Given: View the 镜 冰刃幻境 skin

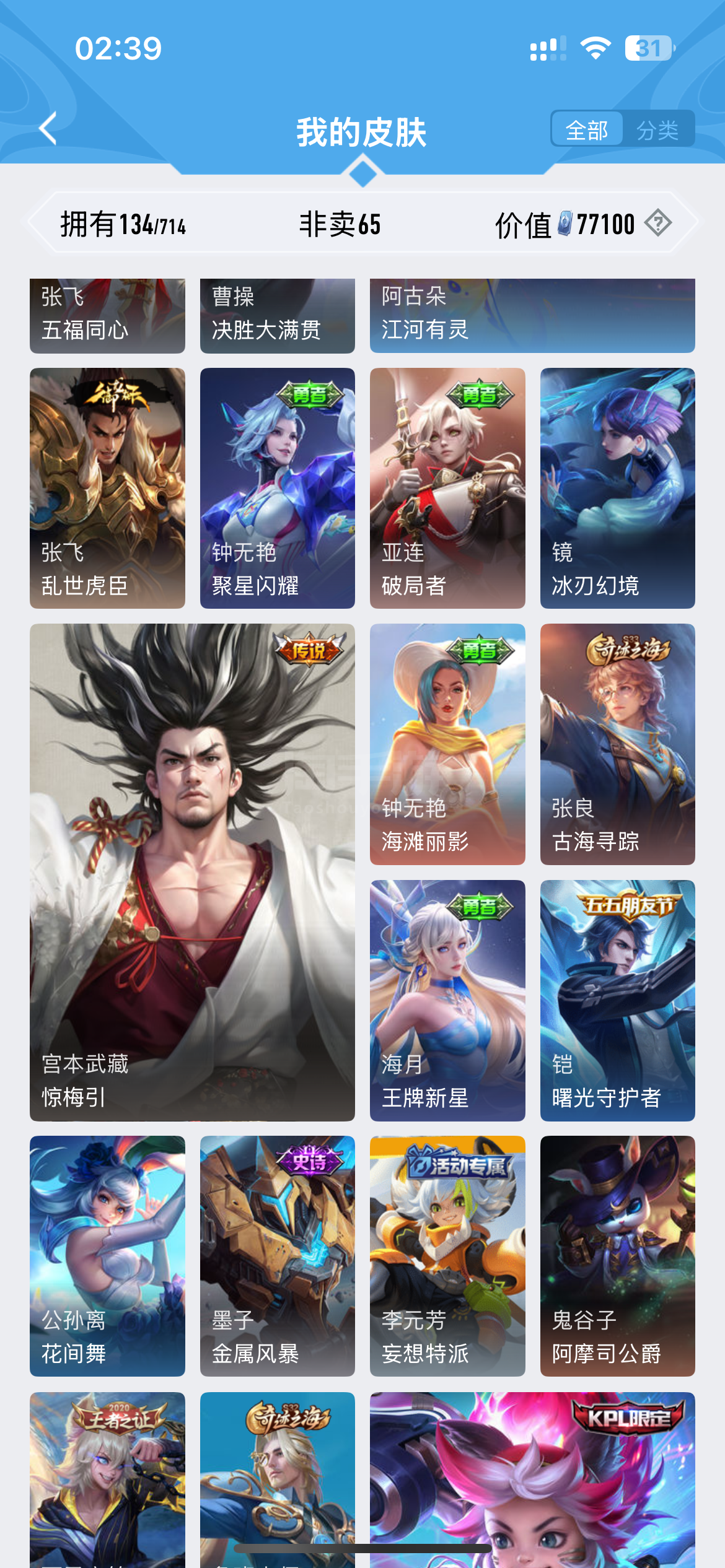Looking at the screenshot, I should pos(618,488).
